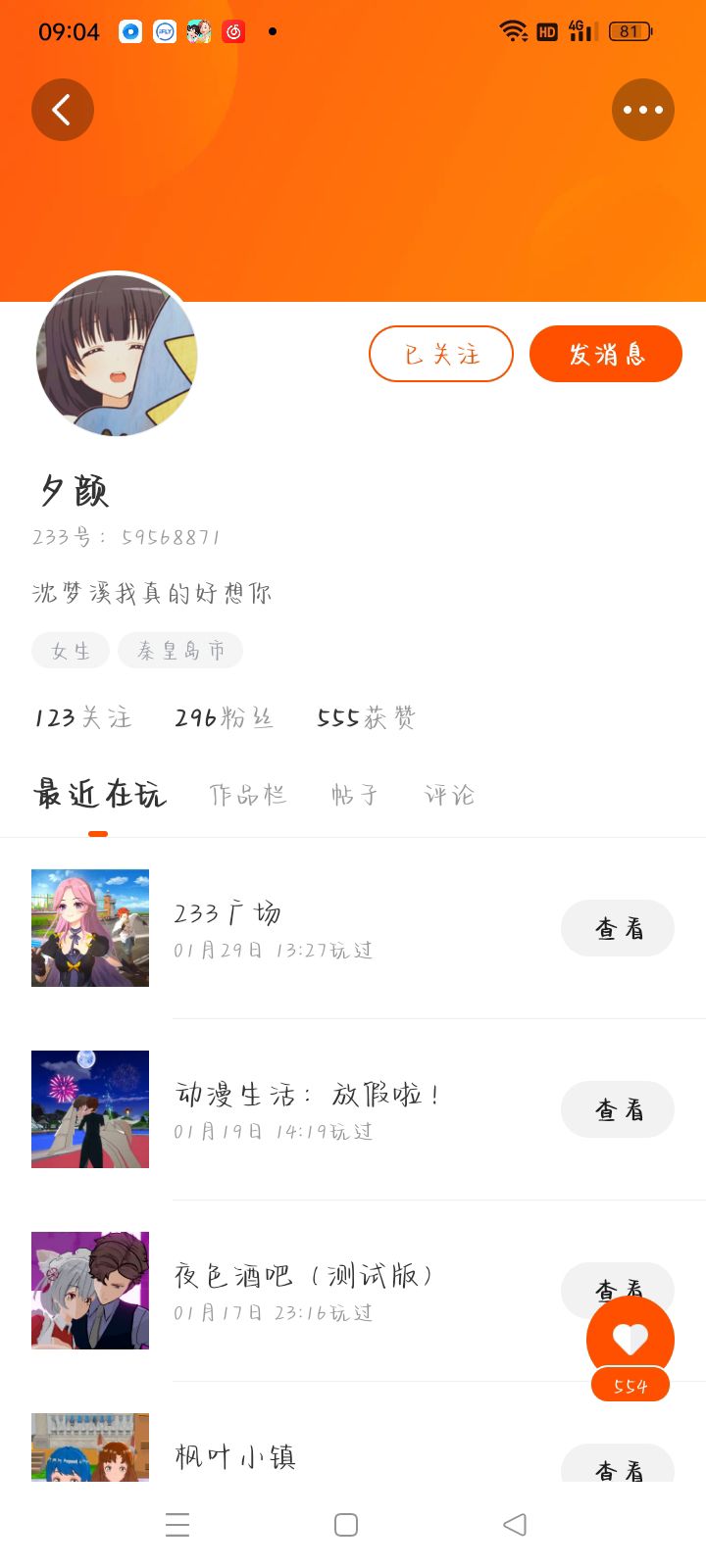Select the 最近在玩 tab

click(99, 795)
